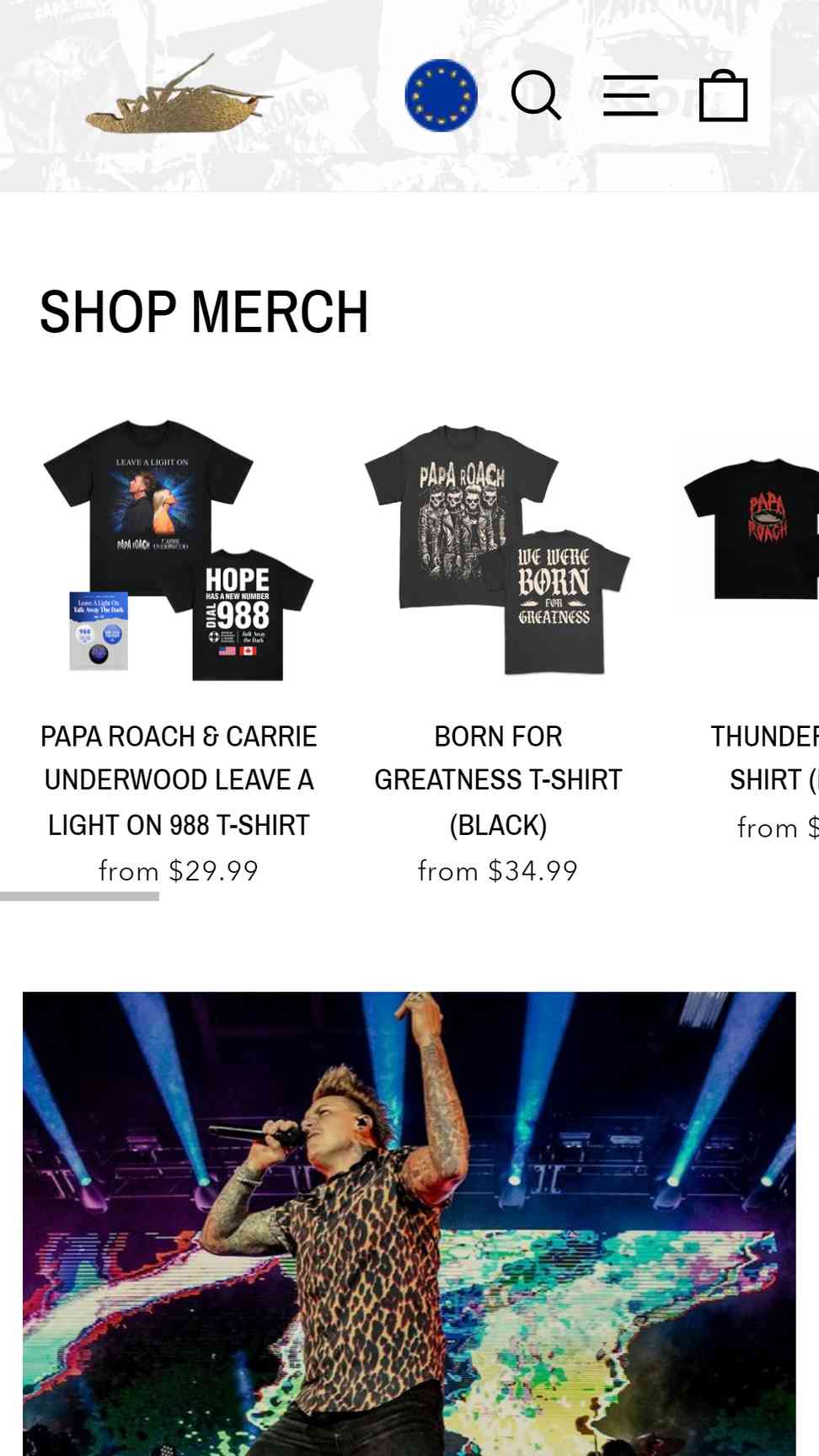Open the search magnifier icon

[536, 95]
